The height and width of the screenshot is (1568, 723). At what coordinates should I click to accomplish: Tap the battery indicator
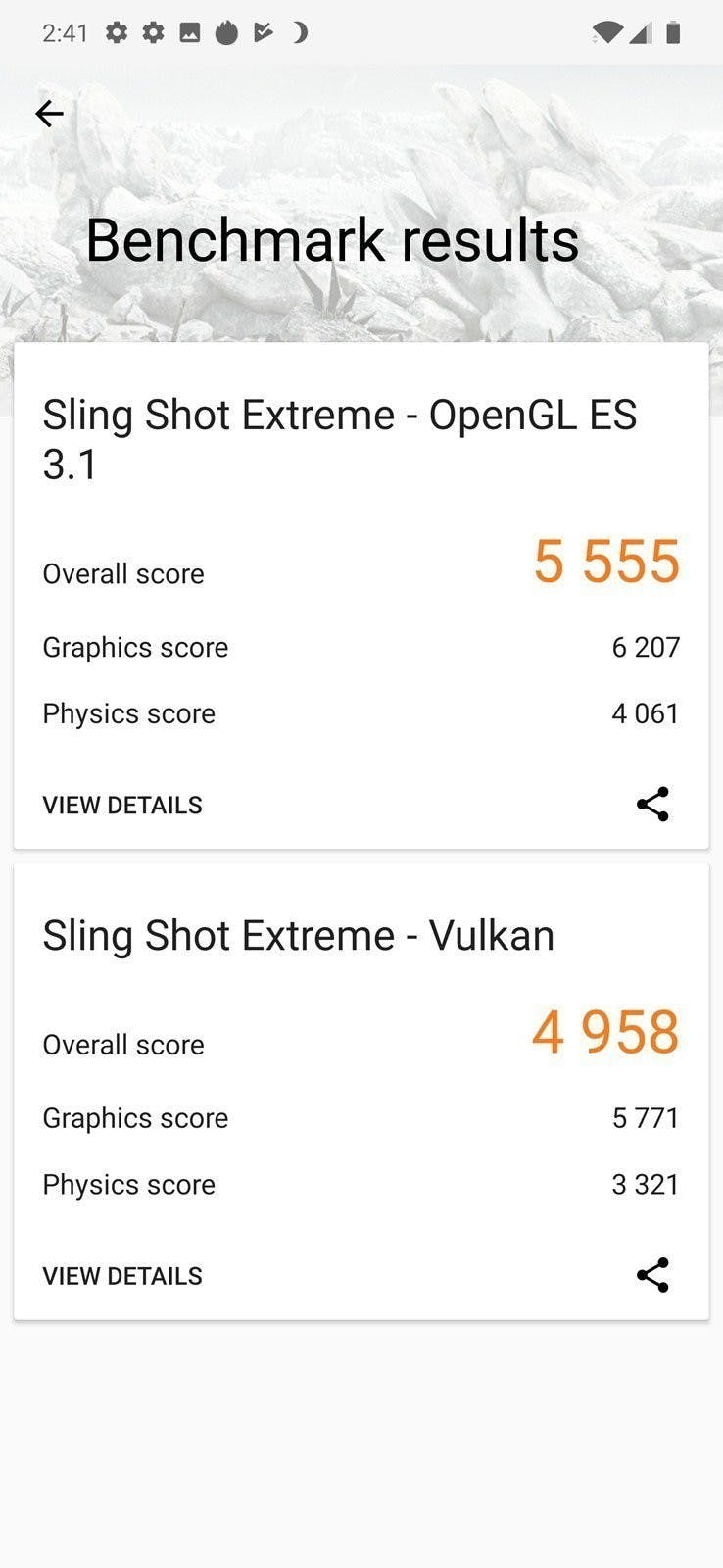[676, 32]
